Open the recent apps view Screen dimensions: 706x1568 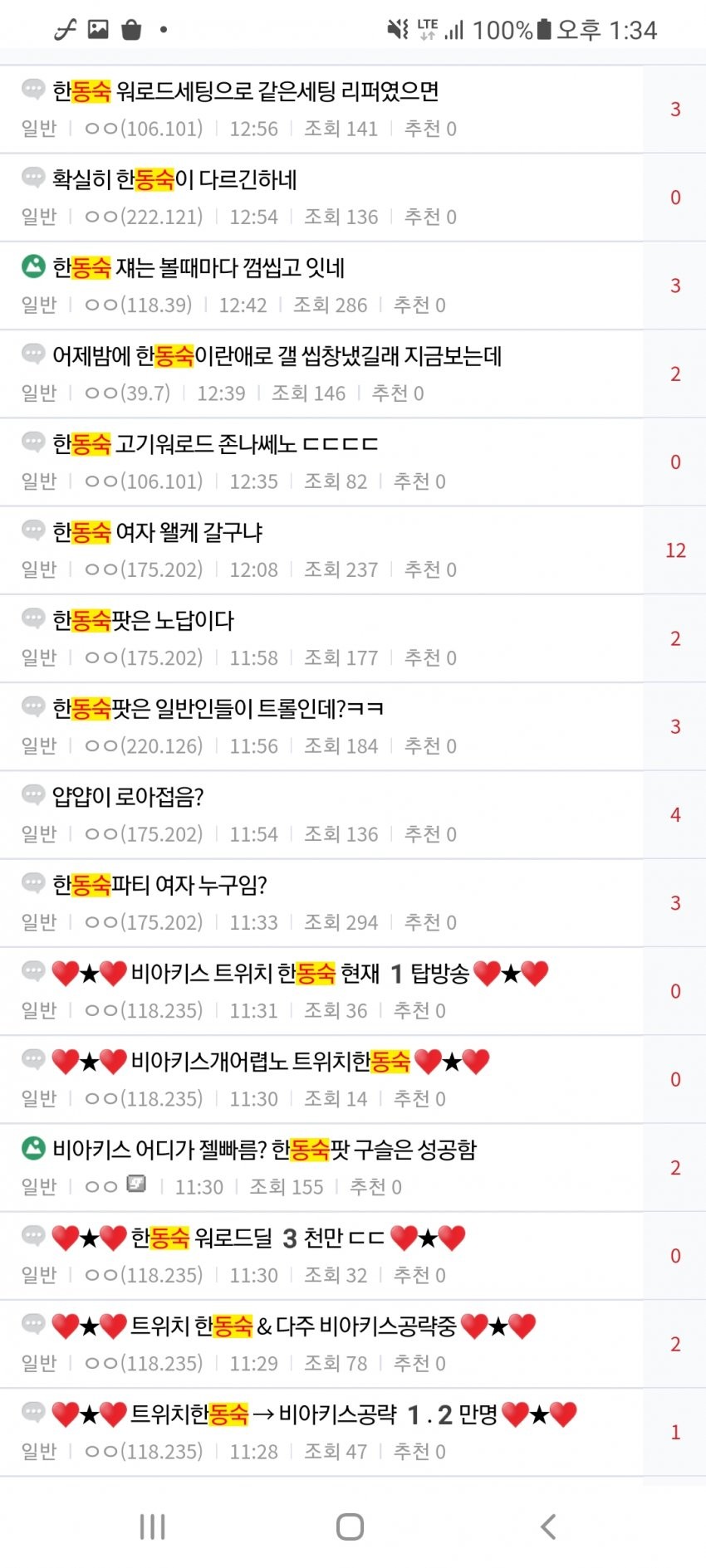click(153, 1526)
